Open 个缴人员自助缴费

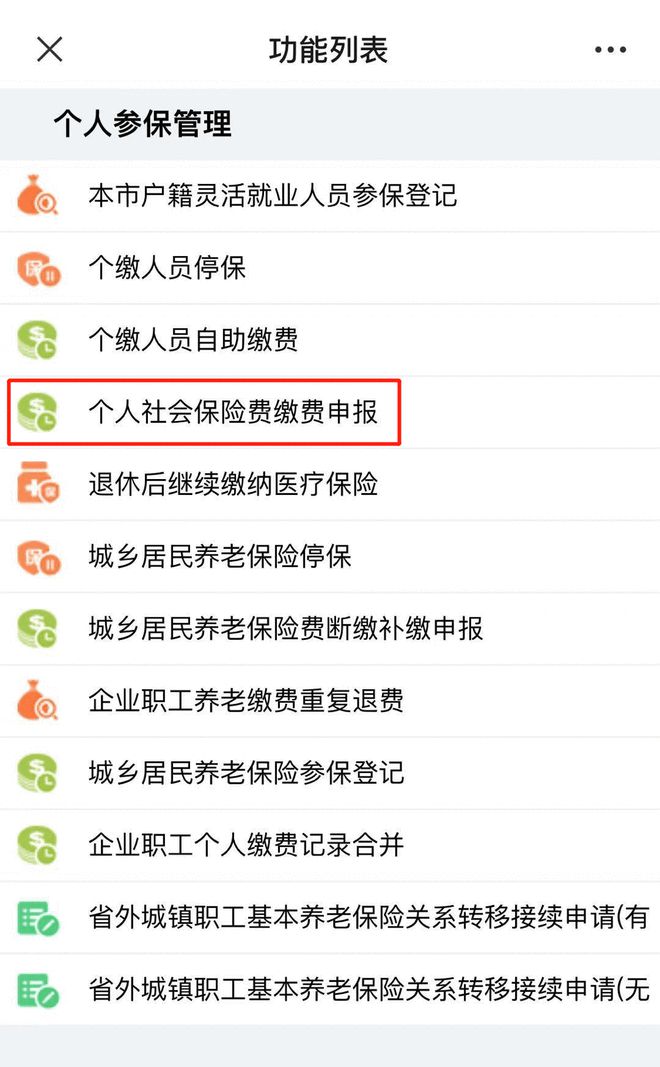(x=330, y=340)
